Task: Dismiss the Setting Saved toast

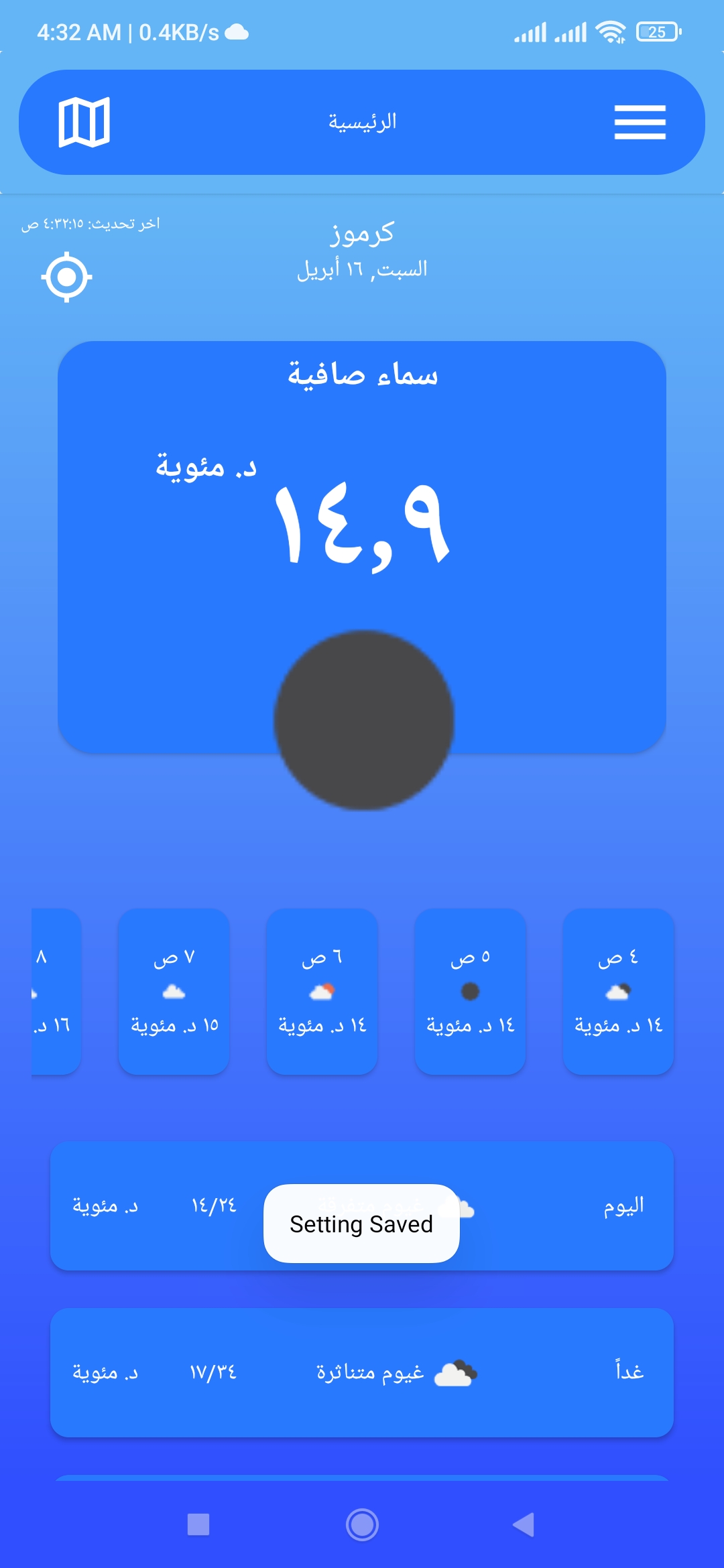Action: pyautogui.click(x=361, y=1224)
